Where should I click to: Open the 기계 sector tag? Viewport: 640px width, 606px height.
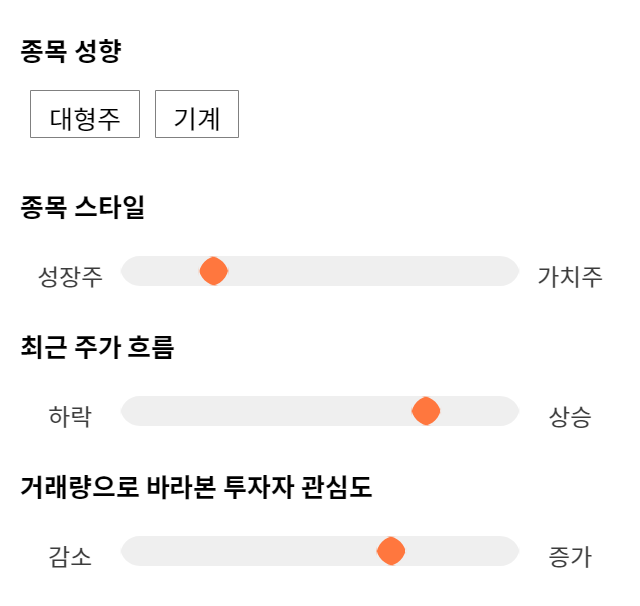tap(197, 114)
